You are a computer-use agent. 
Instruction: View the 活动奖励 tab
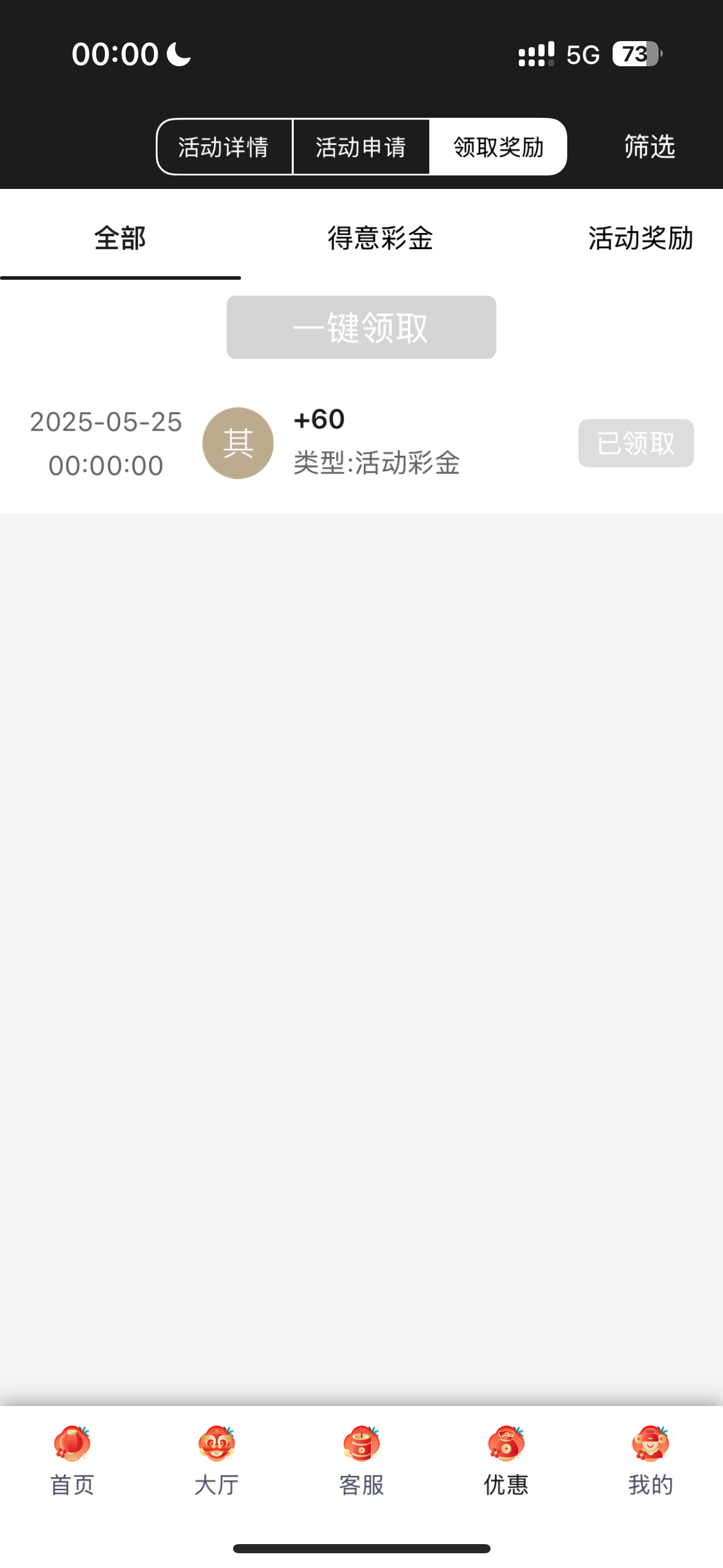click(640, 239)
